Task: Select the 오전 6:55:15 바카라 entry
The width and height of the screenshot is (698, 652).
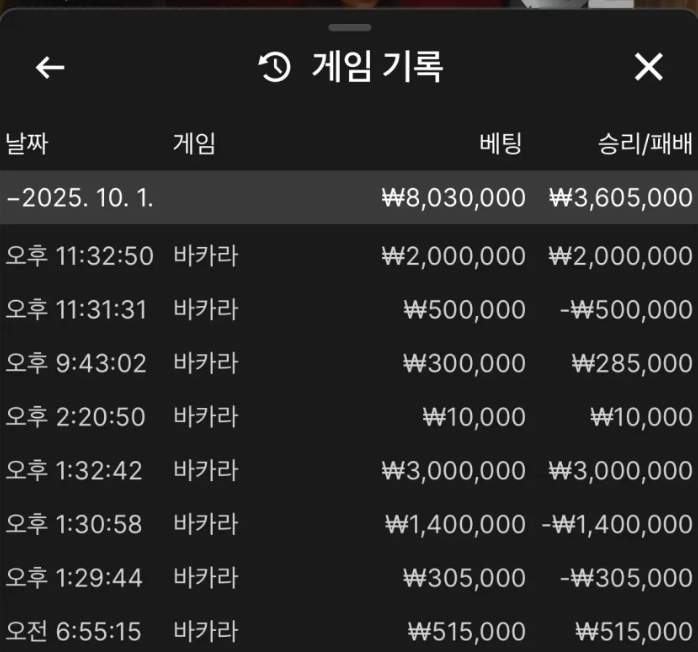Action: pos(348,631)
